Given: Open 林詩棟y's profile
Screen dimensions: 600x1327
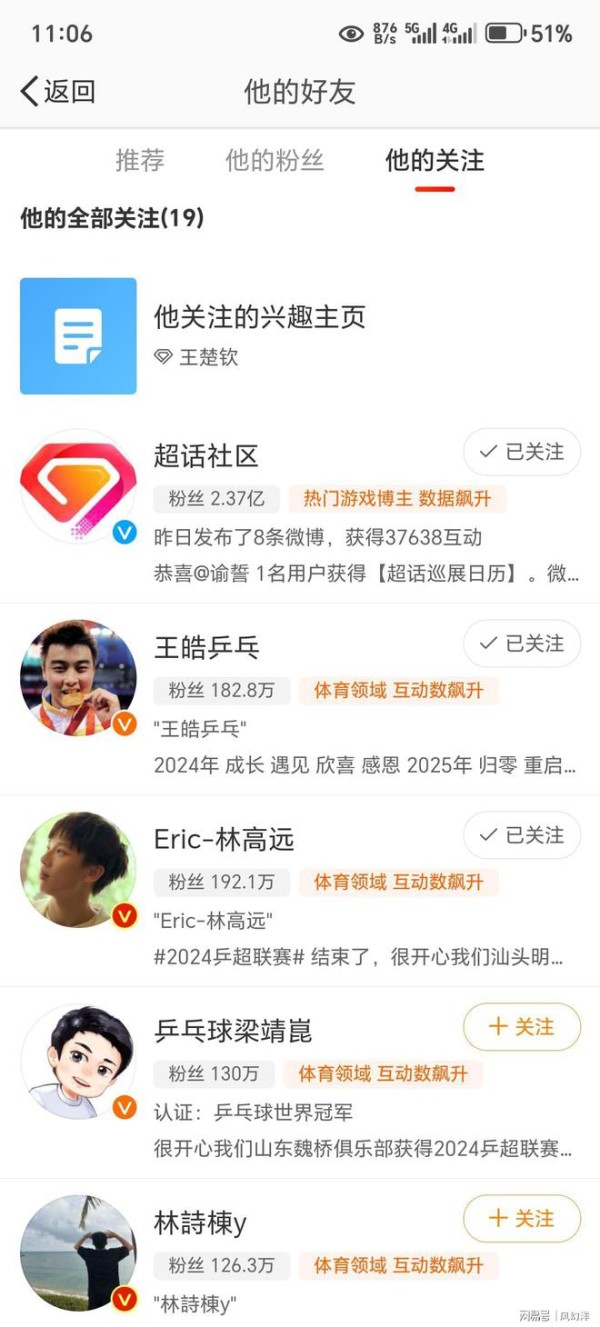Looking at the screenshot, I should tap(200, 1223).
